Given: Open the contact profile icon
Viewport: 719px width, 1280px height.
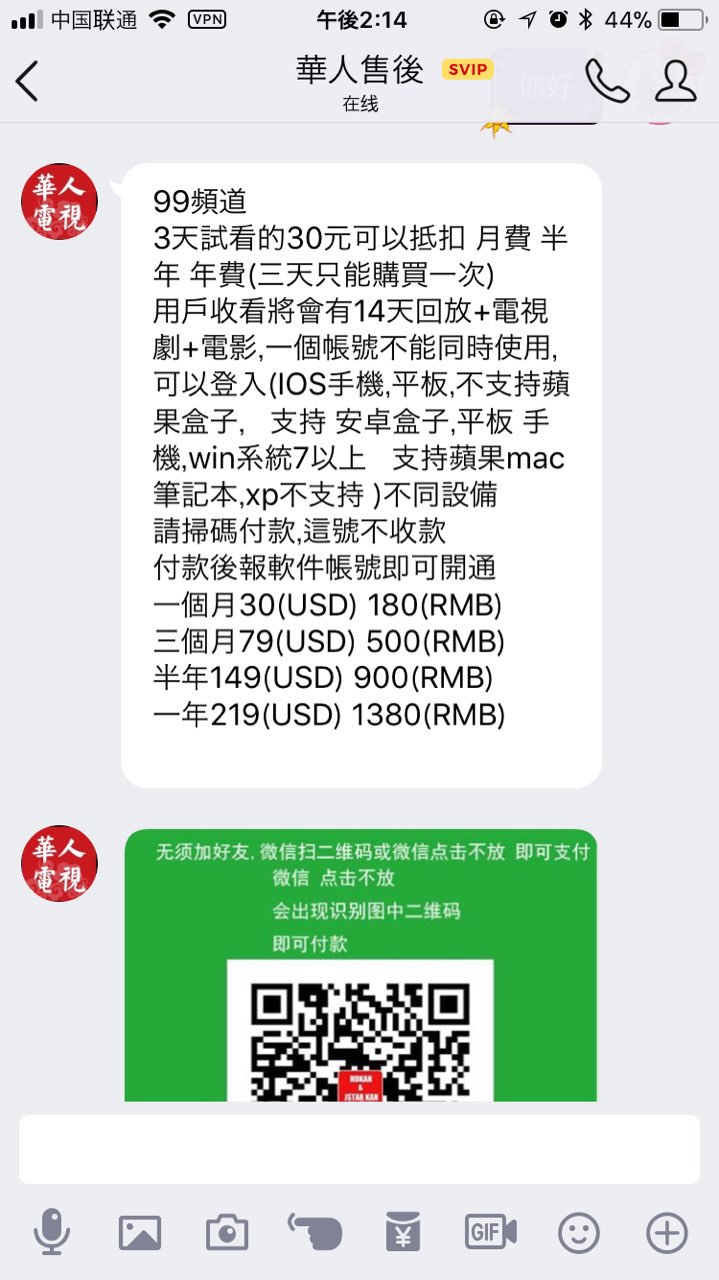Looking at the screenshot, I should point(676,81).
